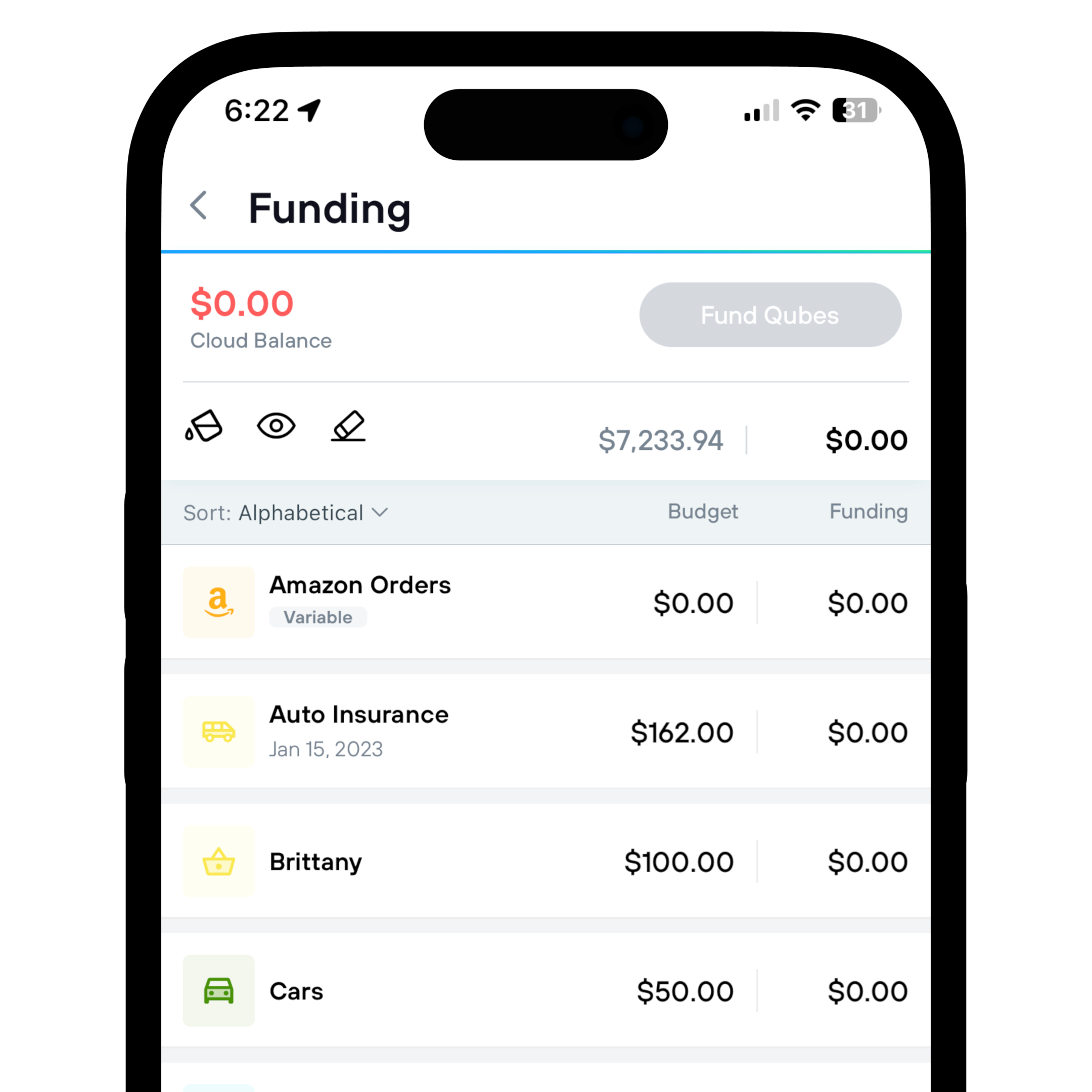Open the Amazon Orders qube row
1092x1092 pixels.
click(x=359, y=602)
